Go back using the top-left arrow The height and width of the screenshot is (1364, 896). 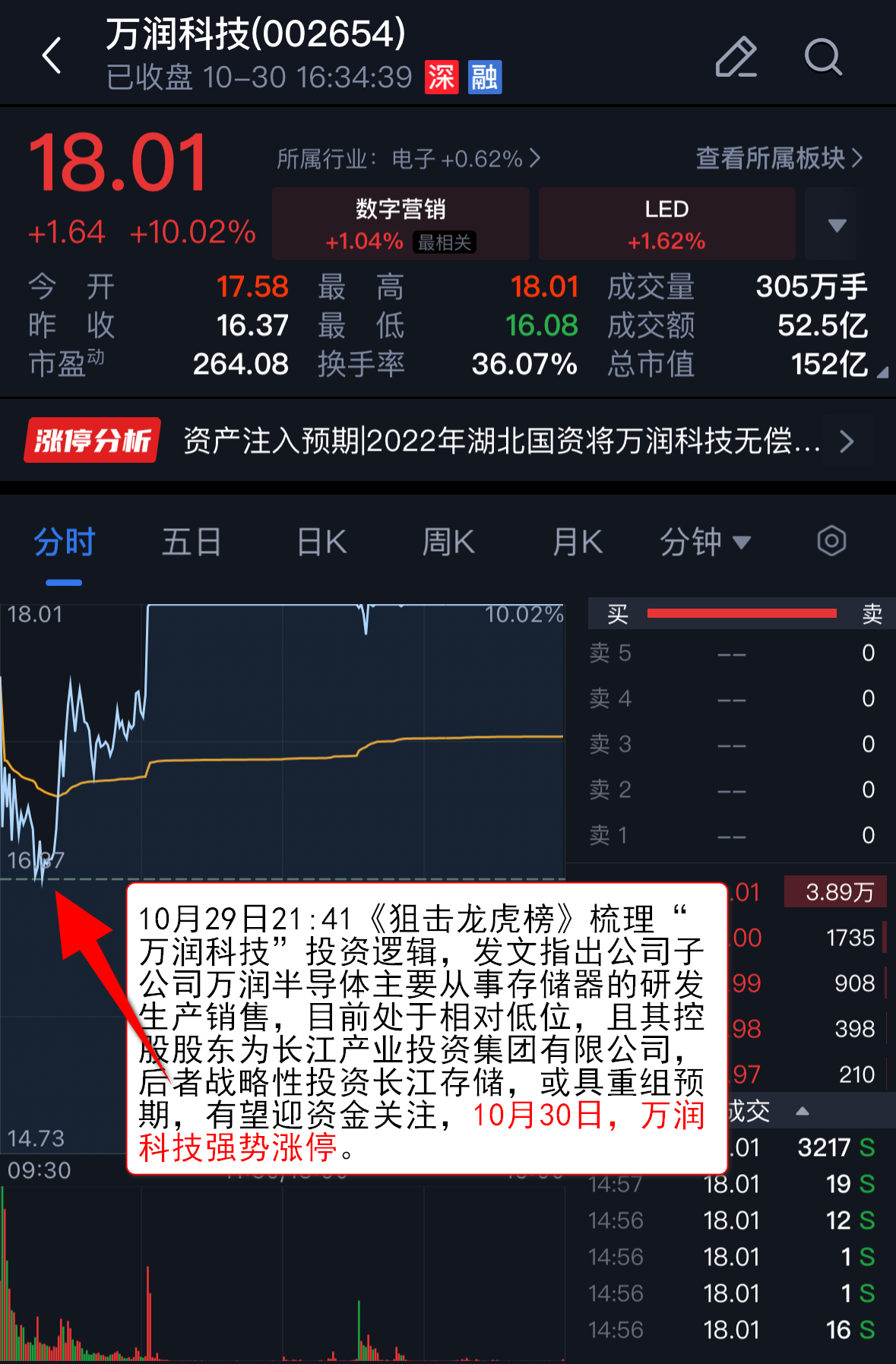point(52,56)
